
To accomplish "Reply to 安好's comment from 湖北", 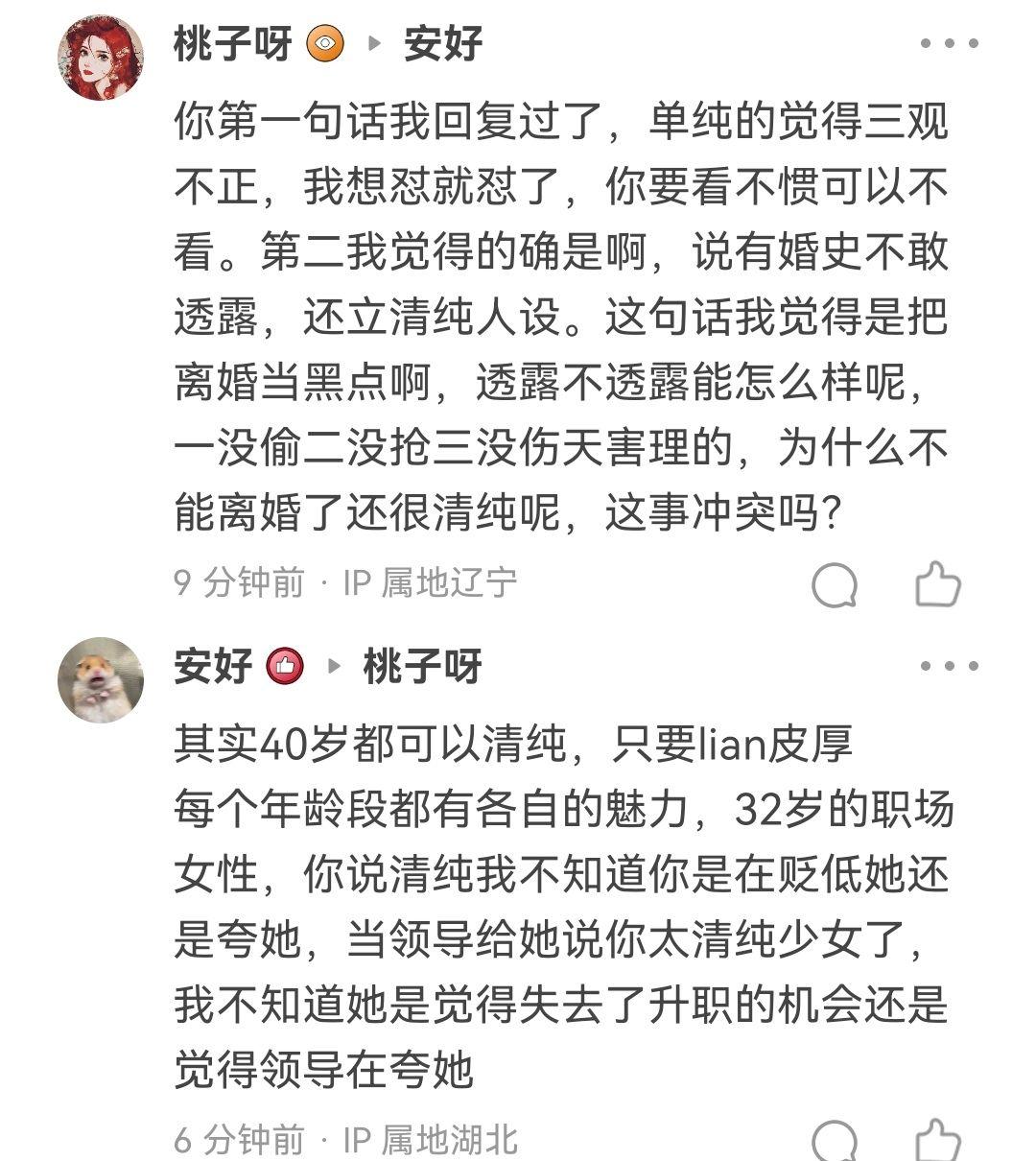I will click(x=834, y=1140).
